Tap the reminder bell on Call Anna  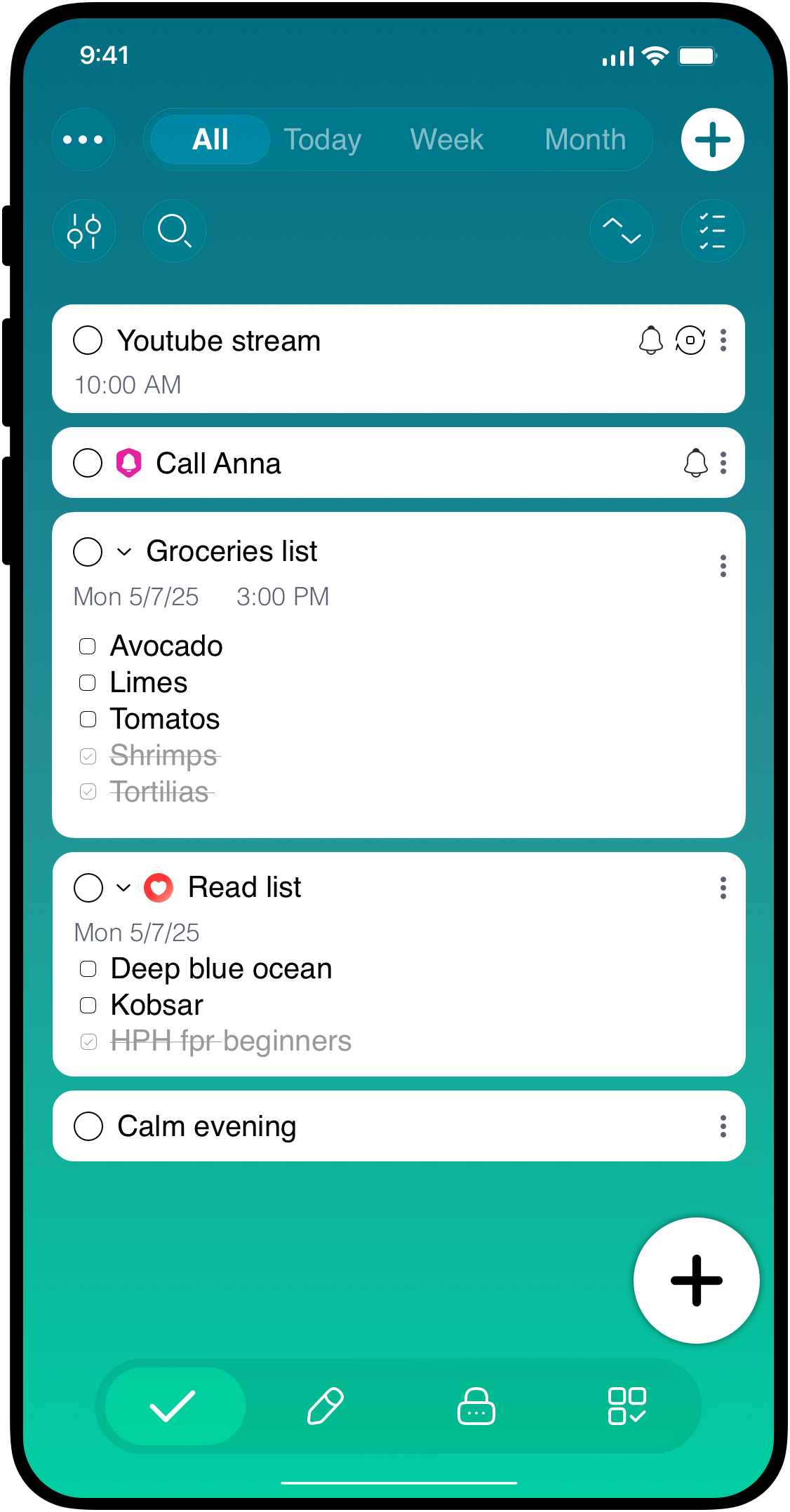tap(695, 463)
